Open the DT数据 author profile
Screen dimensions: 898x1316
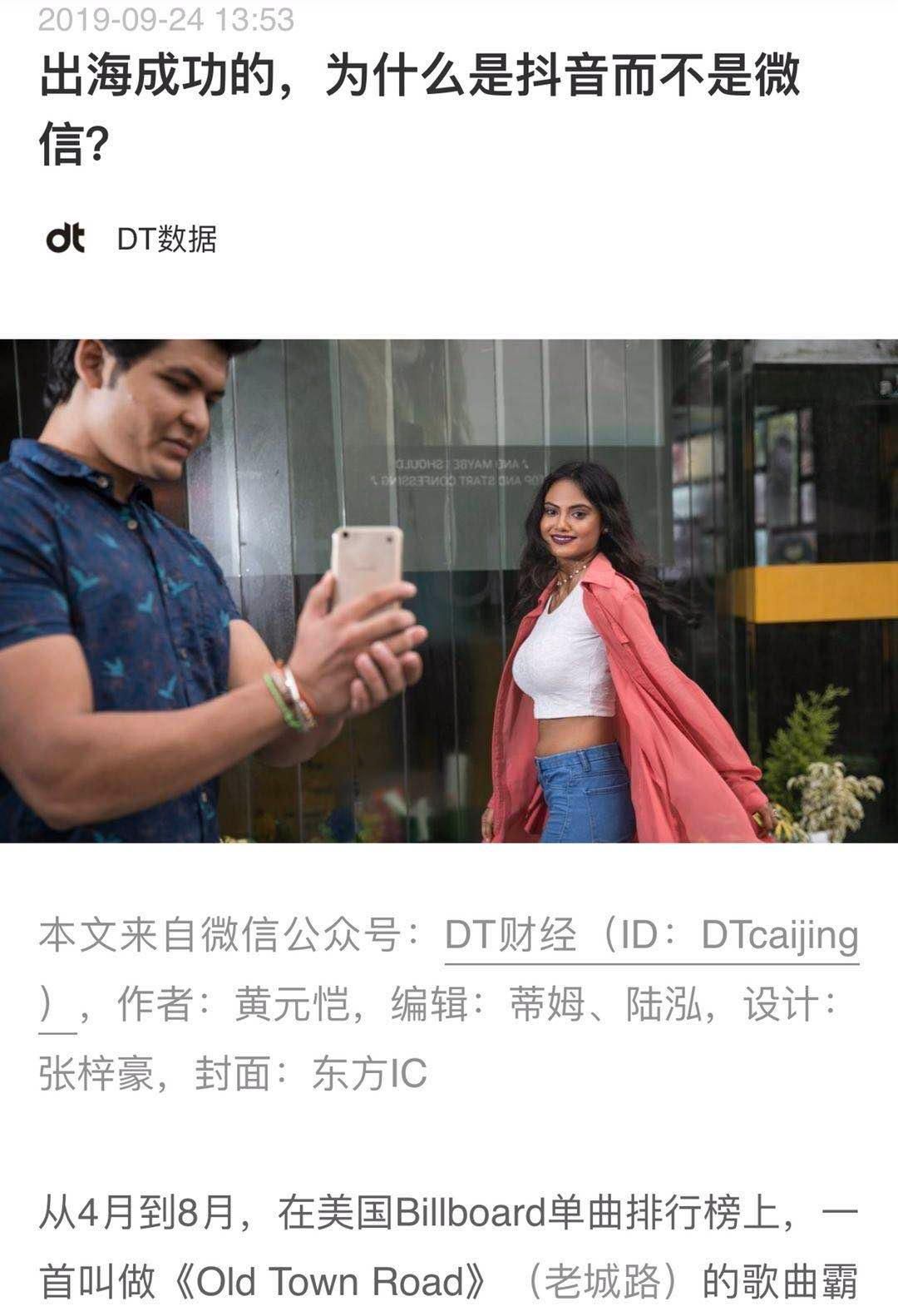(166, 240)
